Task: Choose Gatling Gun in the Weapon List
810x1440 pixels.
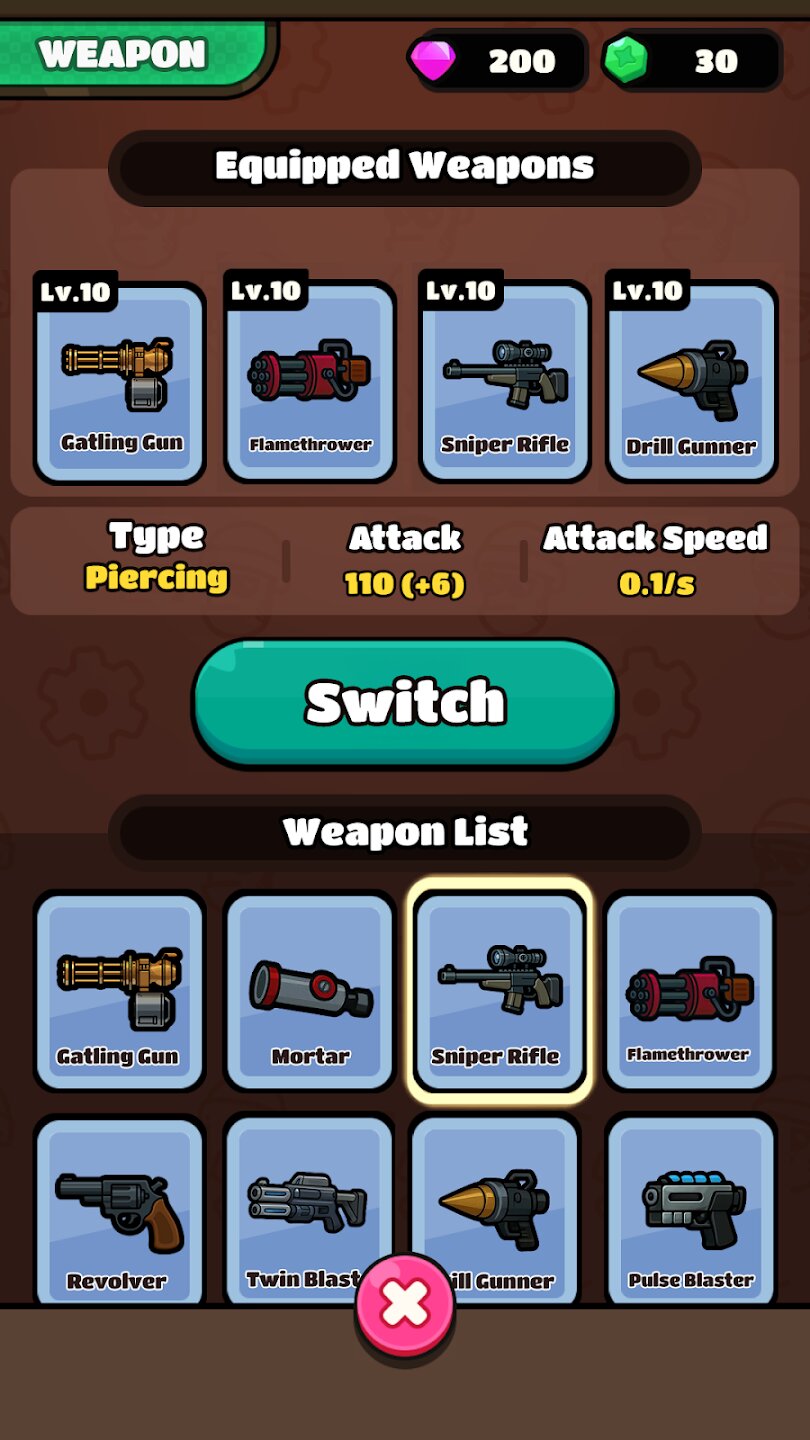Action: coord(119,990)
